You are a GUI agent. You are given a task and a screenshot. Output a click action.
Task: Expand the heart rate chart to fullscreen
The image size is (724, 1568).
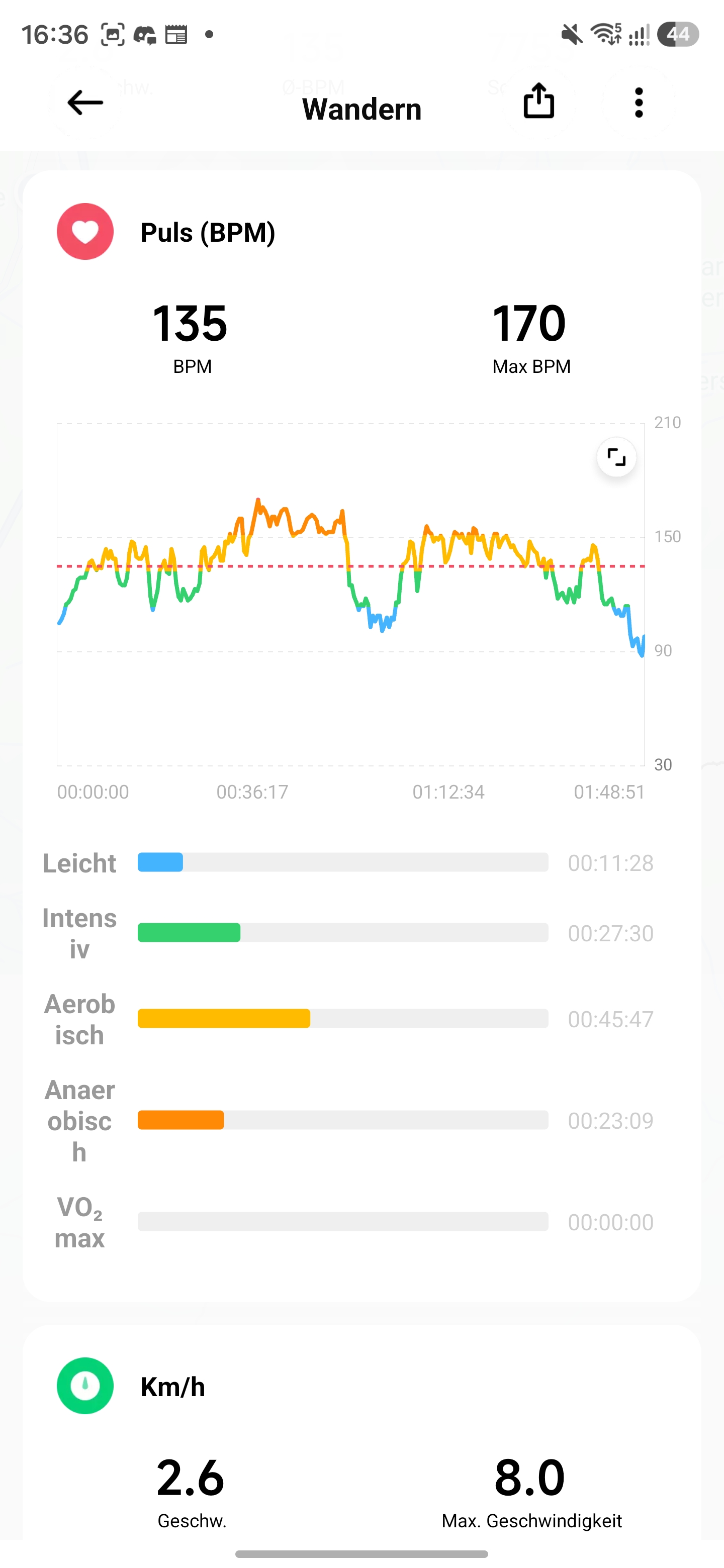pos(616,457)
